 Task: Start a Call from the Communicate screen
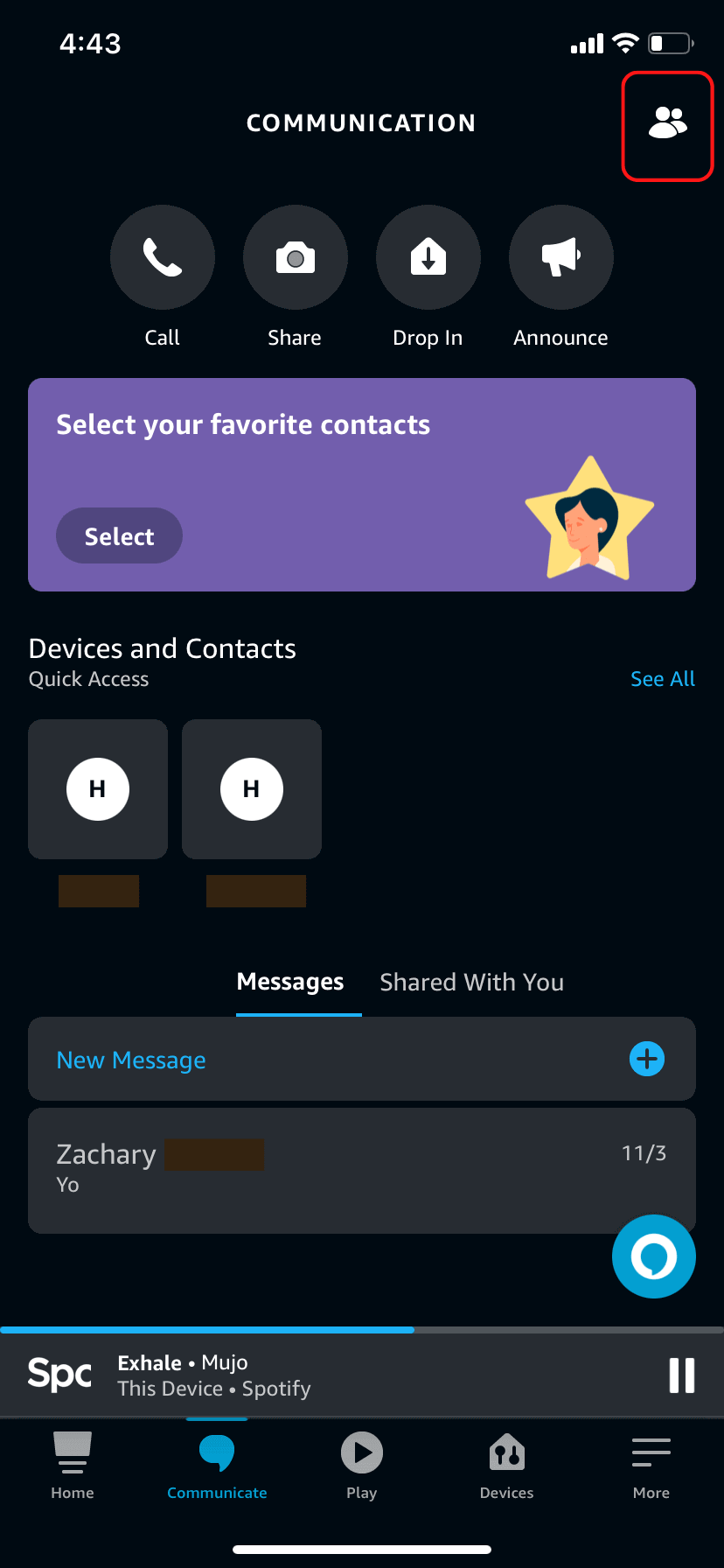pos(162,256)
